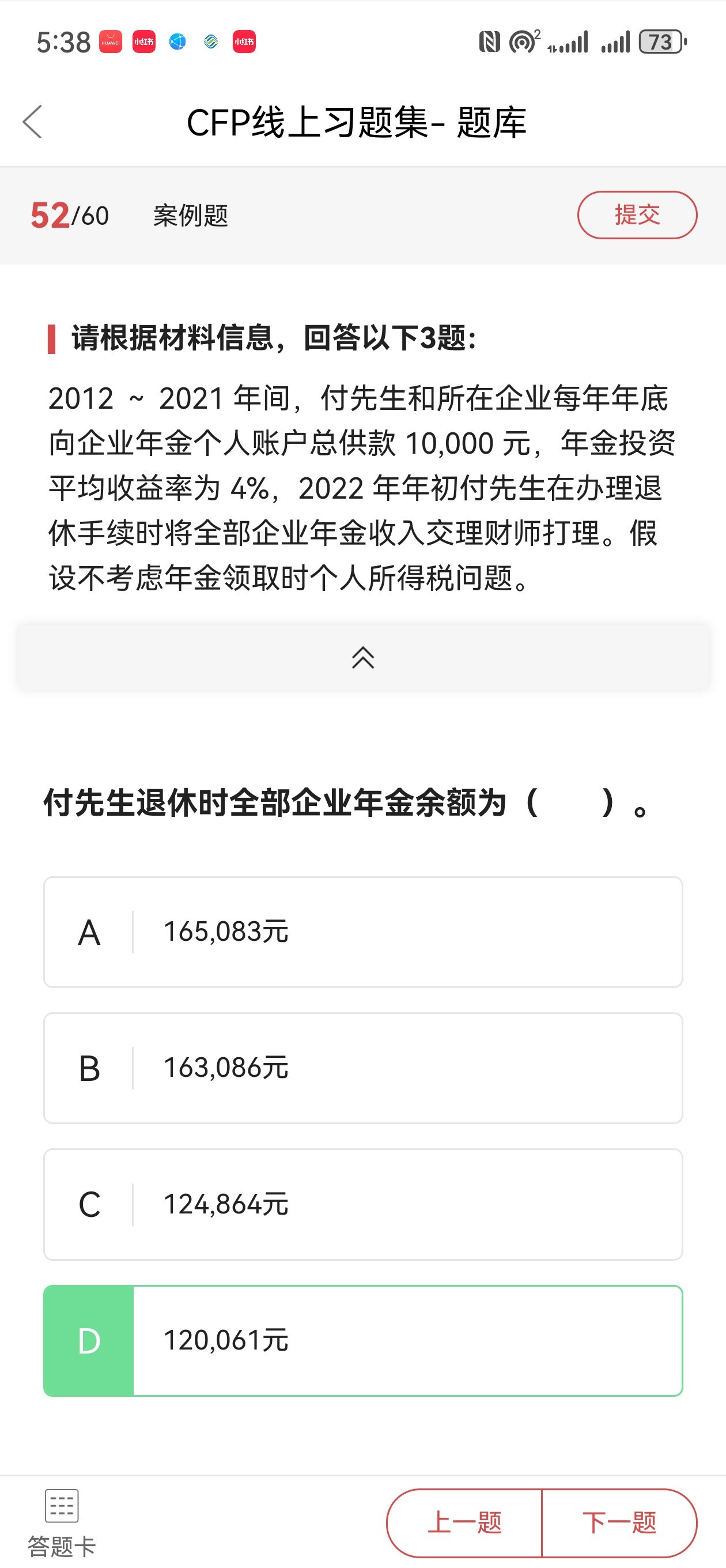The image size is (726, 1568).
Task: Open the 答题卡 answer sheet
Action: click(x=62, y=1523)
